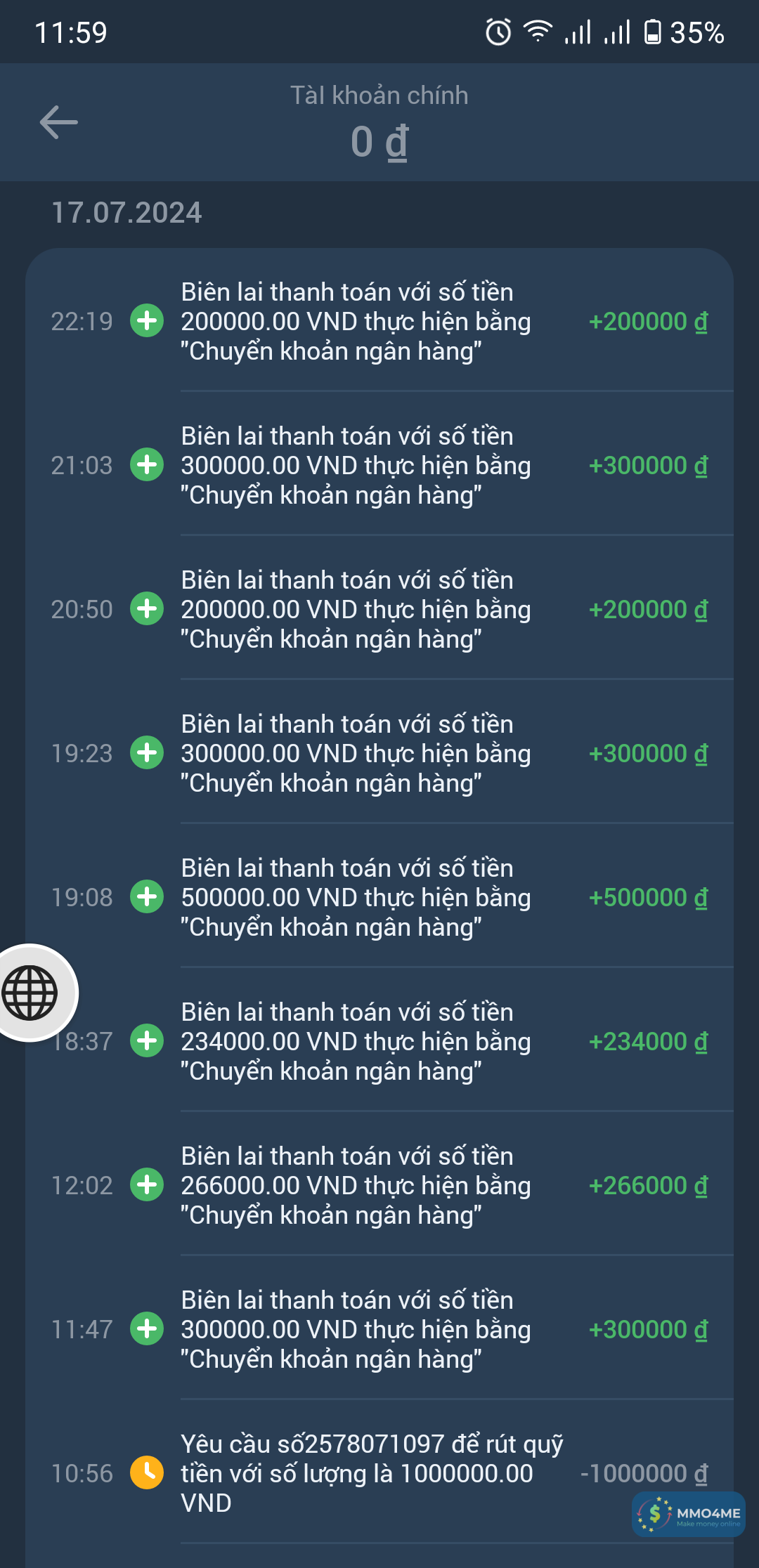Open the 11:47 receipt for 300000 VND

point(379,1330)
